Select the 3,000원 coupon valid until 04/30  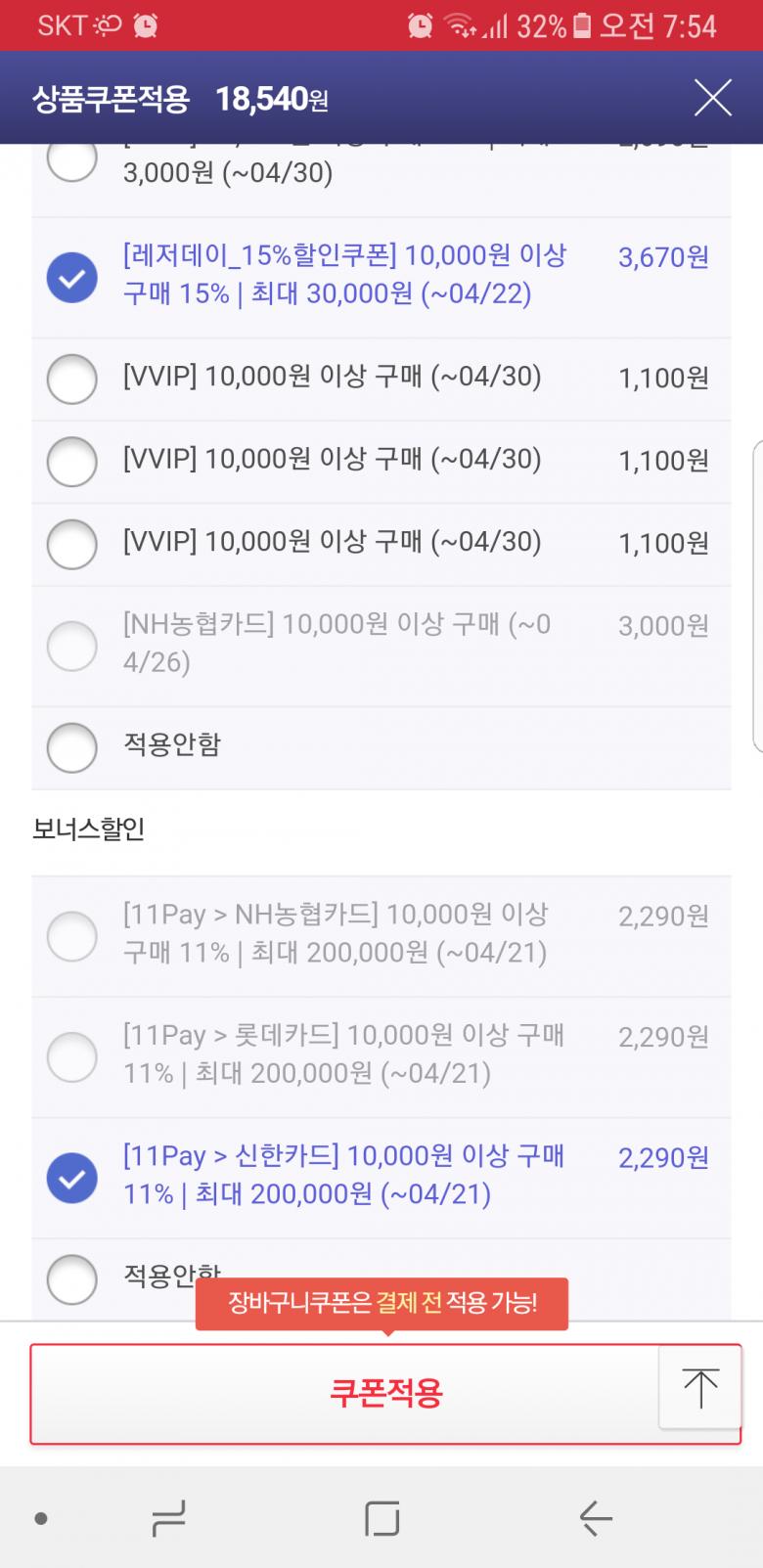72,161
